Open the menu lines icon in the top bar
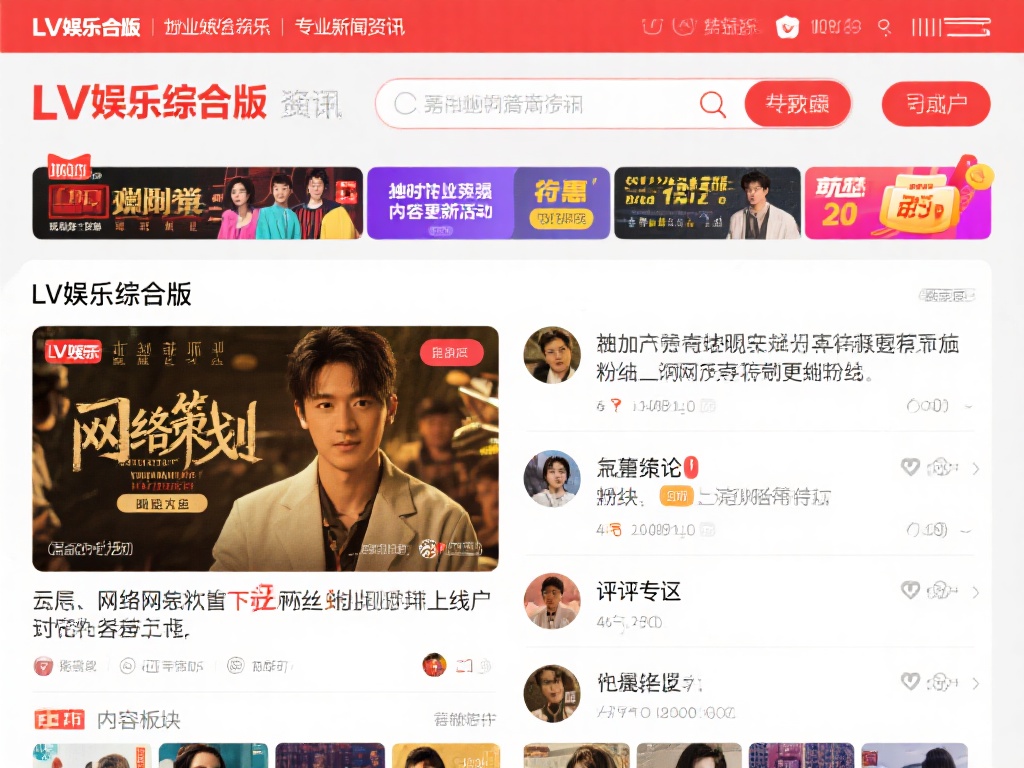Image resolution: width=1024 pixels, height=768 pixels. click(x=950, y=27)
